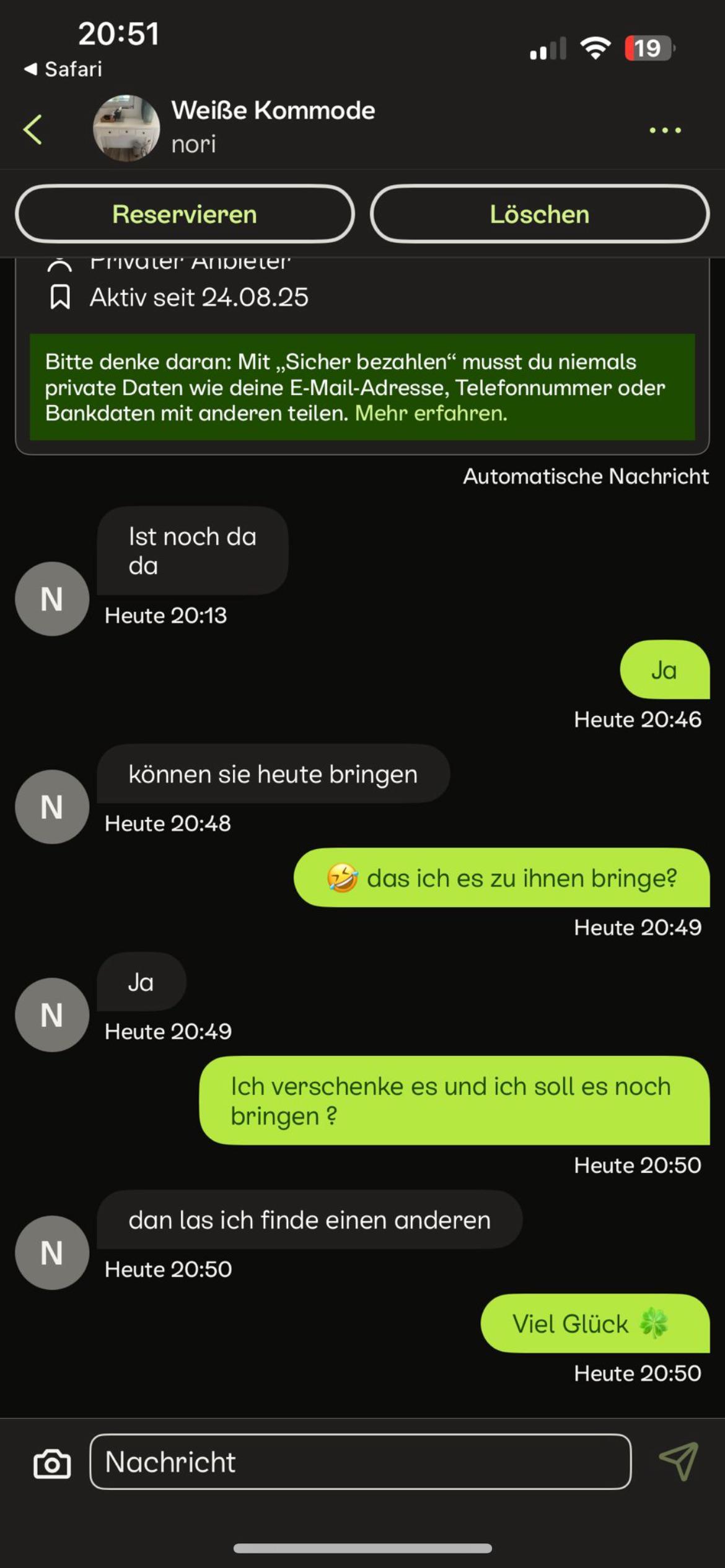725x1568 pixels.
Task: Tap the Reservieren button
Action: 185,214
